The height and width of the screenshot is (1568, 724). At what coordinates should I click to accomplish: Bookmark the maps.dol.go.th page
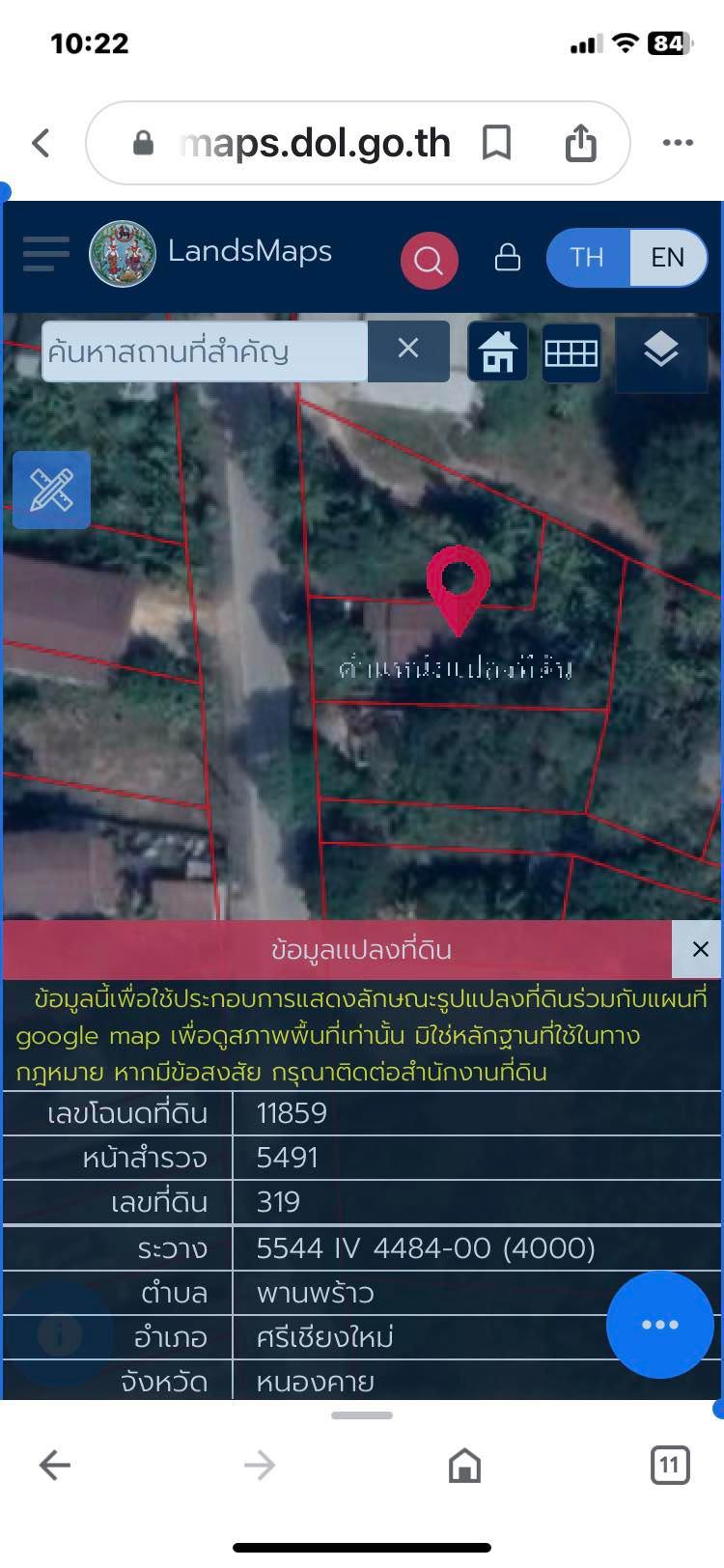(496, 143)
